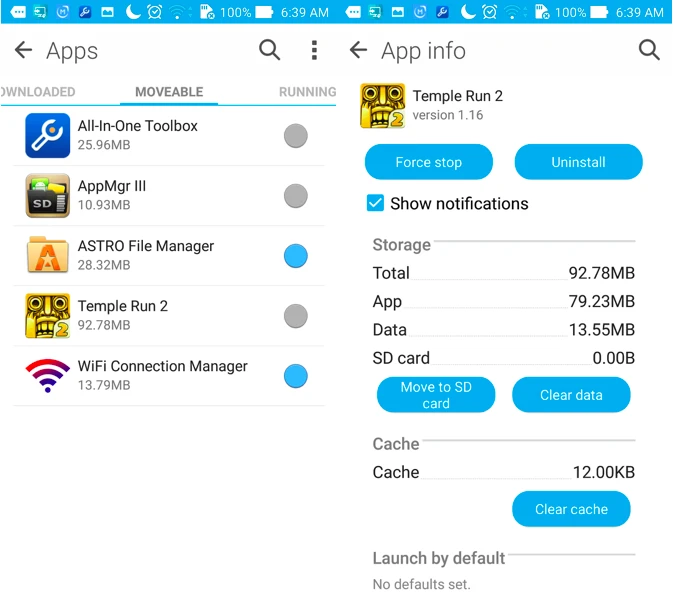Switch to the Downloaded tab

[38, 92]
